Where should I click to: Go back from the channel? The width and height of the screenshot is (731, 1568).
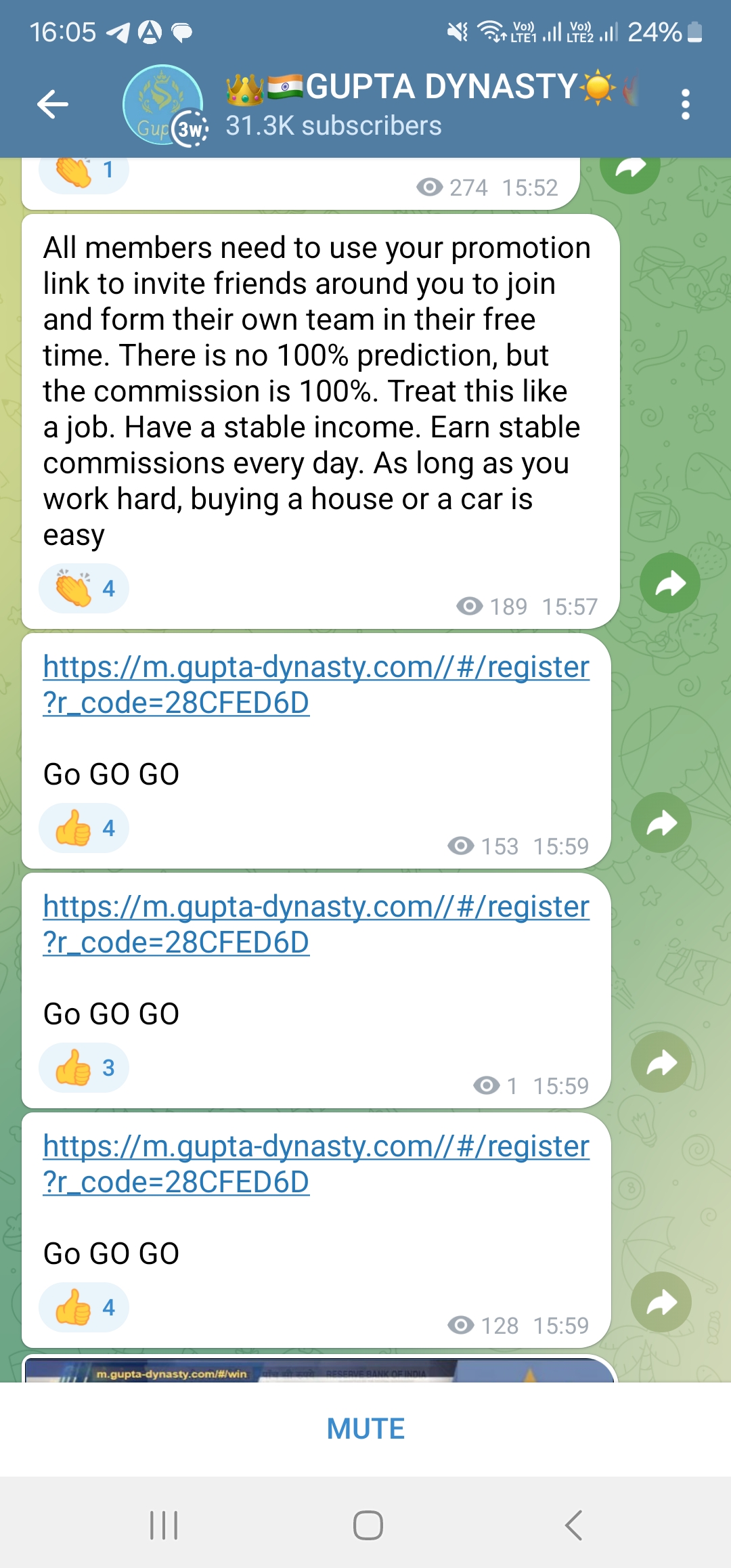coord(53,104)
